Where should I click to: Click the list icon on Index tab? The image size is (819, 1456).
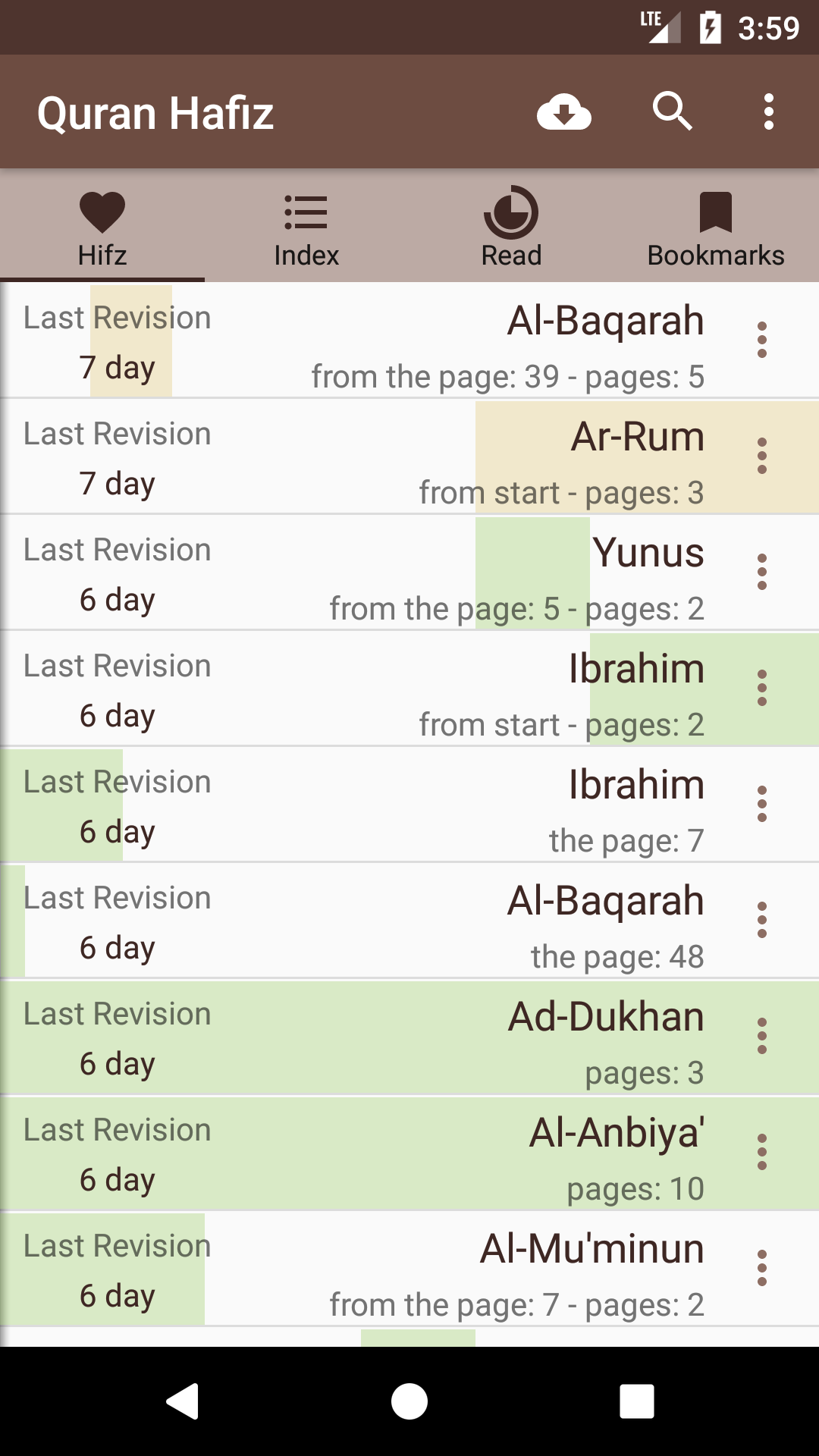click(306, 213)
